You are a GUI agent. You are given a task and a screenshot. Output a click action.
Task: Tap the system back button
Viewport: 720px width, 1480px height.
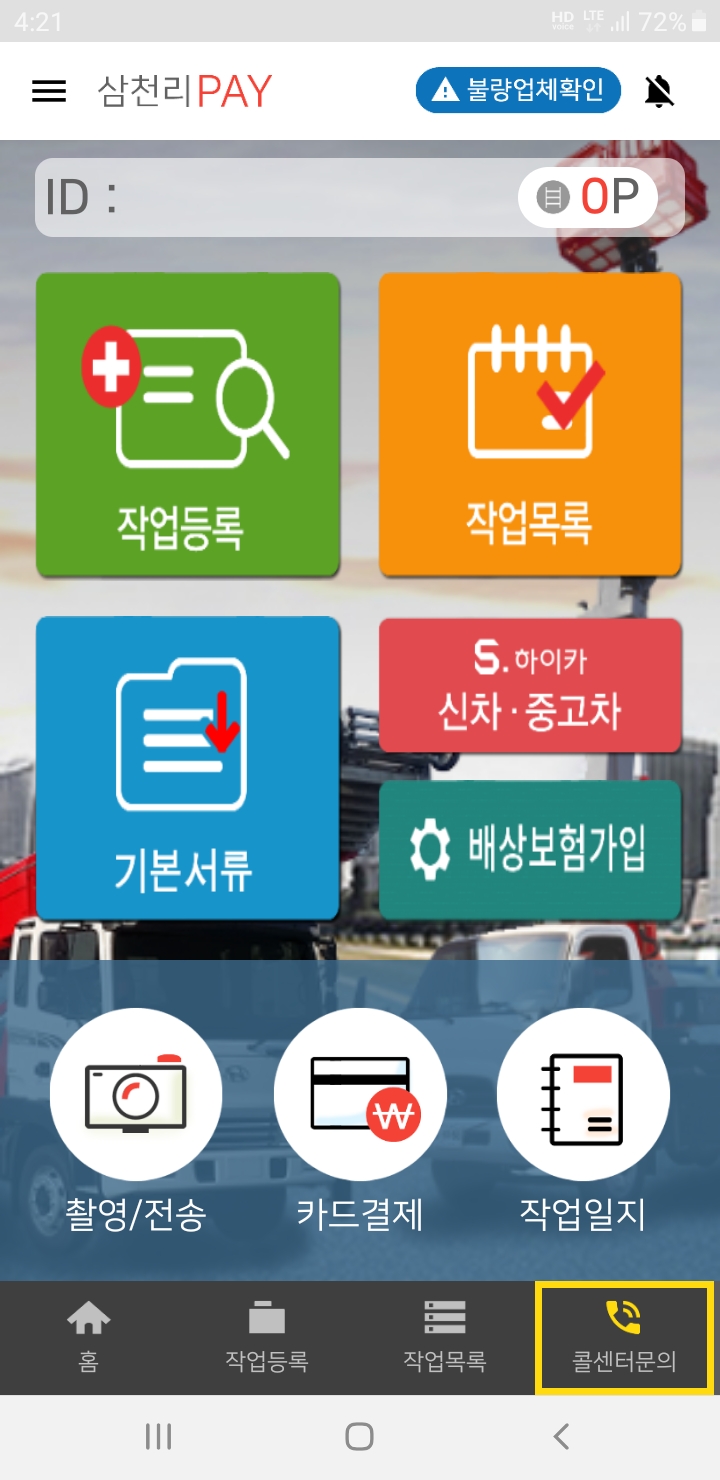[561, 1437]
